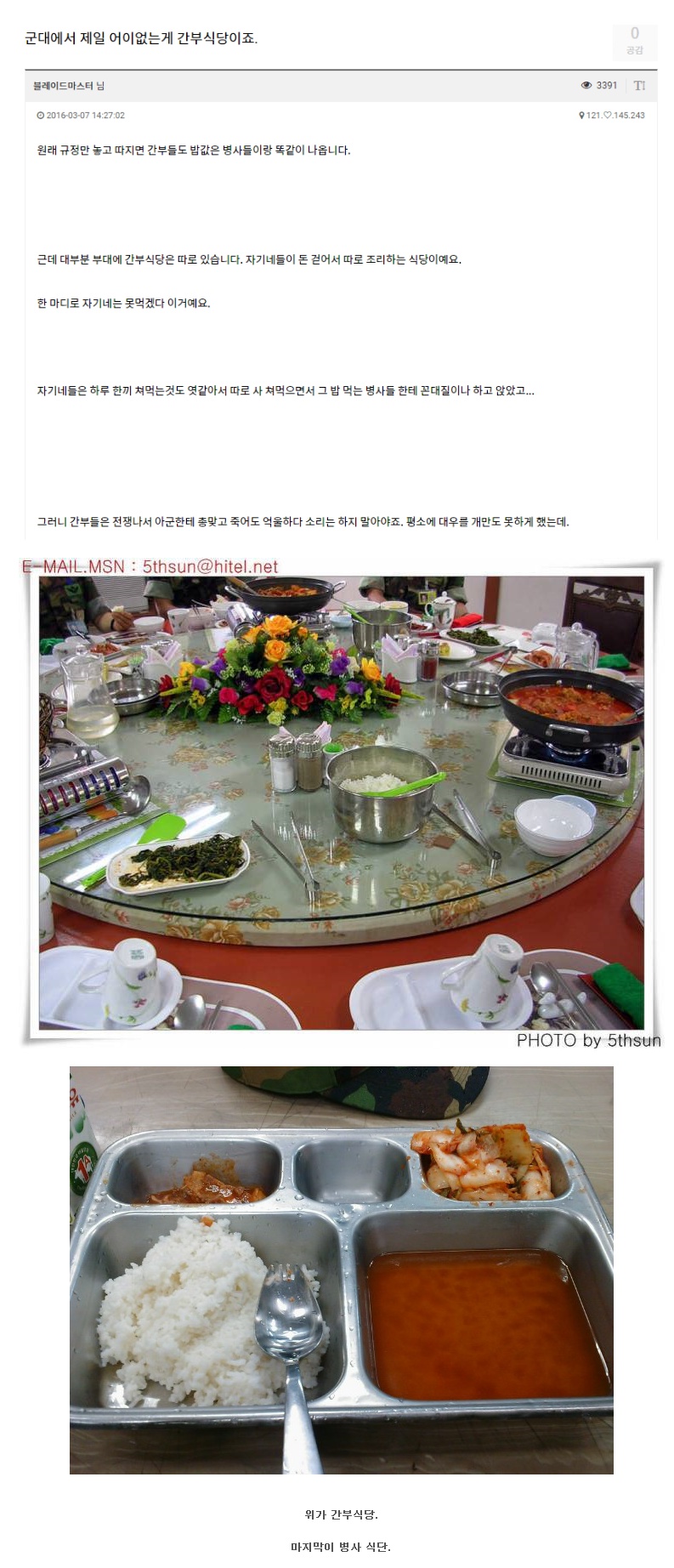Open the officers' dining table photo
Image resolution: width=674 pixels, height=1568 pixels.
coord(341,802)
